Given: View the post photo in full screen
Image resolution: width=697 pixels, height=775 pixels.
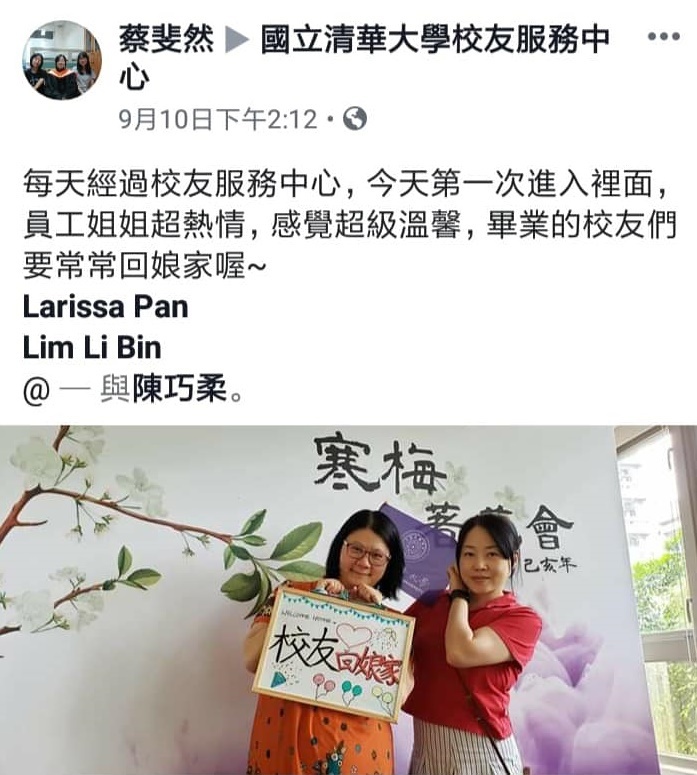Looking at the screenshot, I should pos(348,600).
